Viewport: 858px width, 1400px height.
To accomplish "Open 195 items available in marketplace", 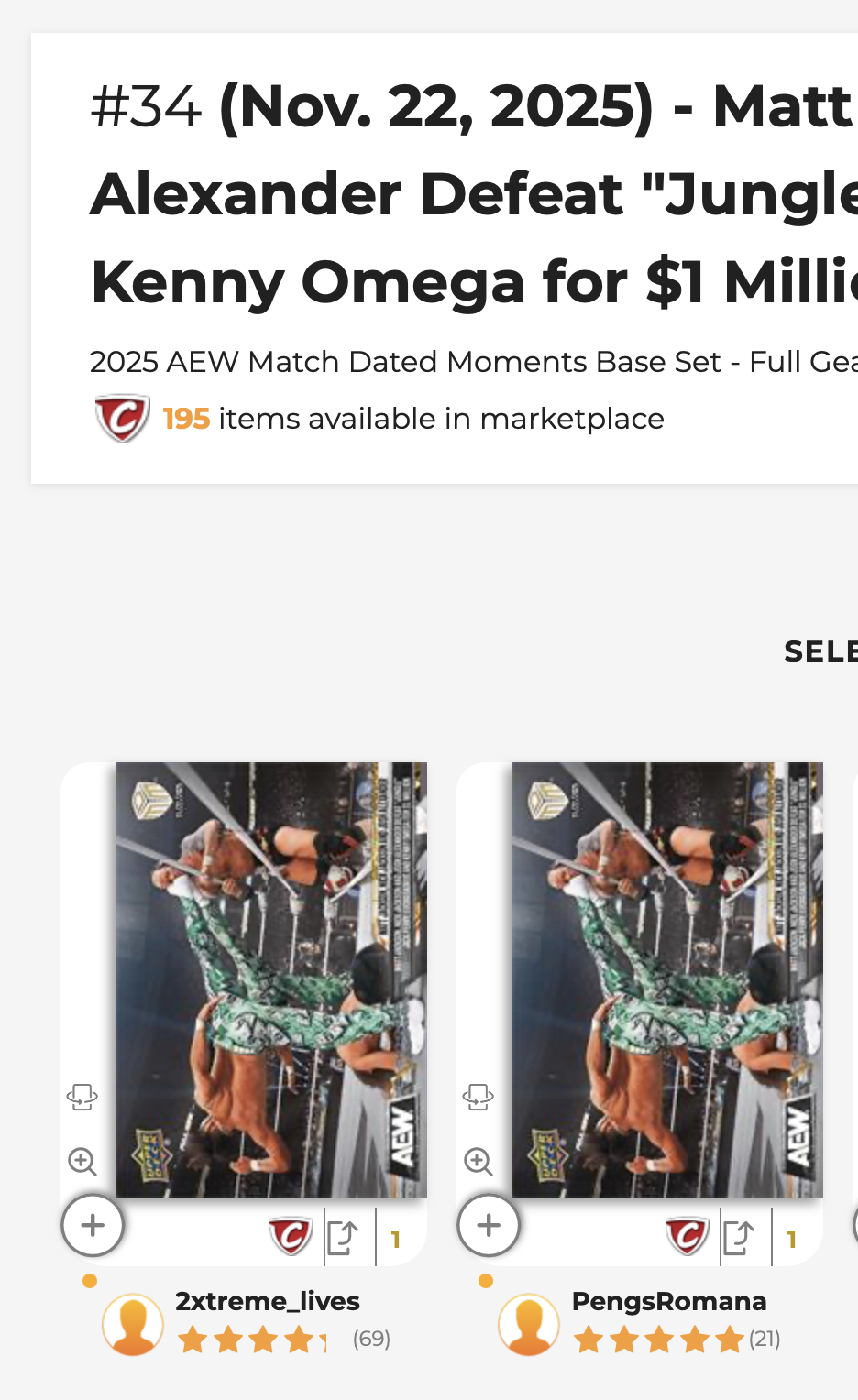I will click(412, 419).
